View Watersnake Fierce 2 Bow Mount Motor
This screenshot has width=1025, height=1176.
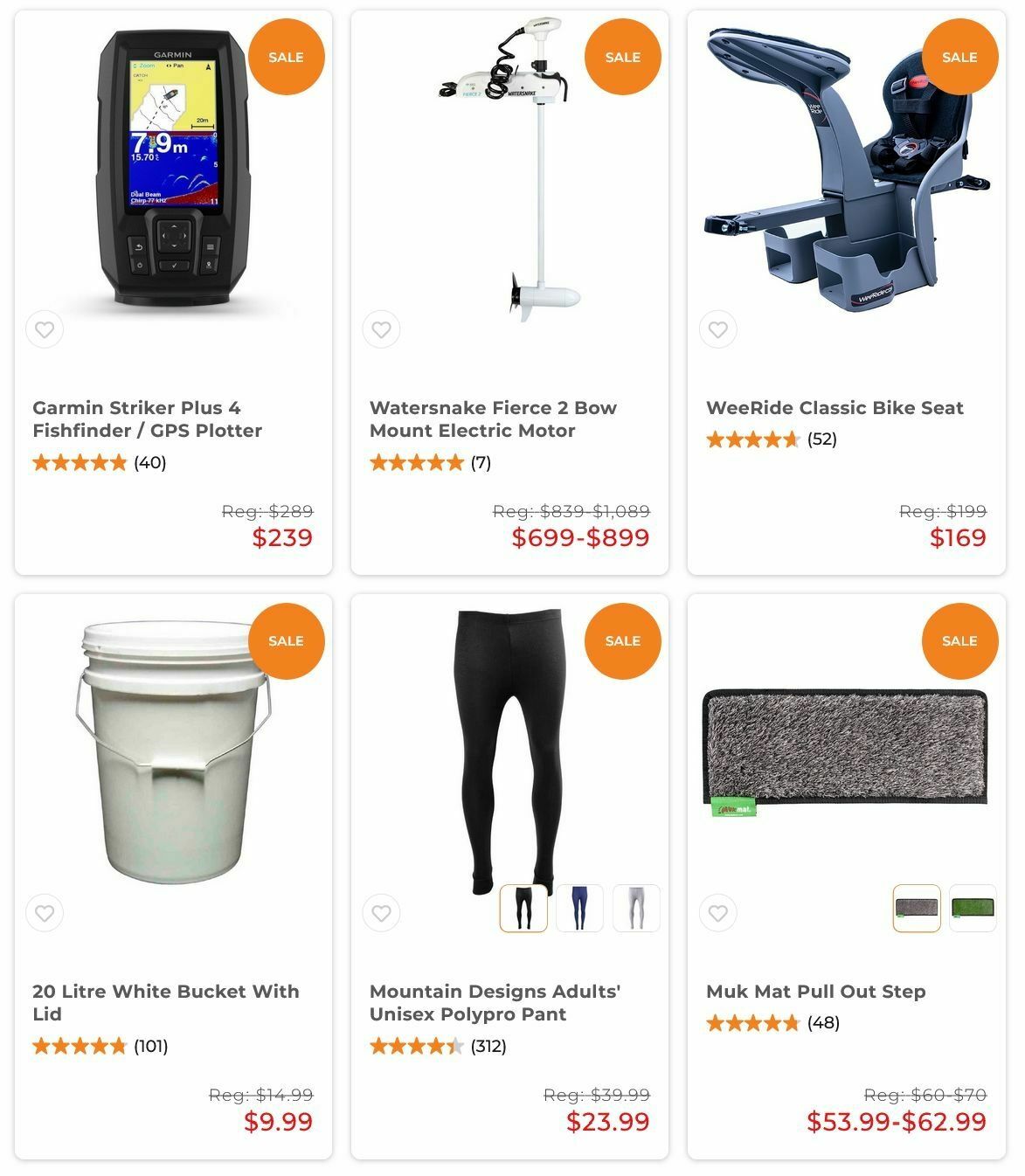[493, 419]
